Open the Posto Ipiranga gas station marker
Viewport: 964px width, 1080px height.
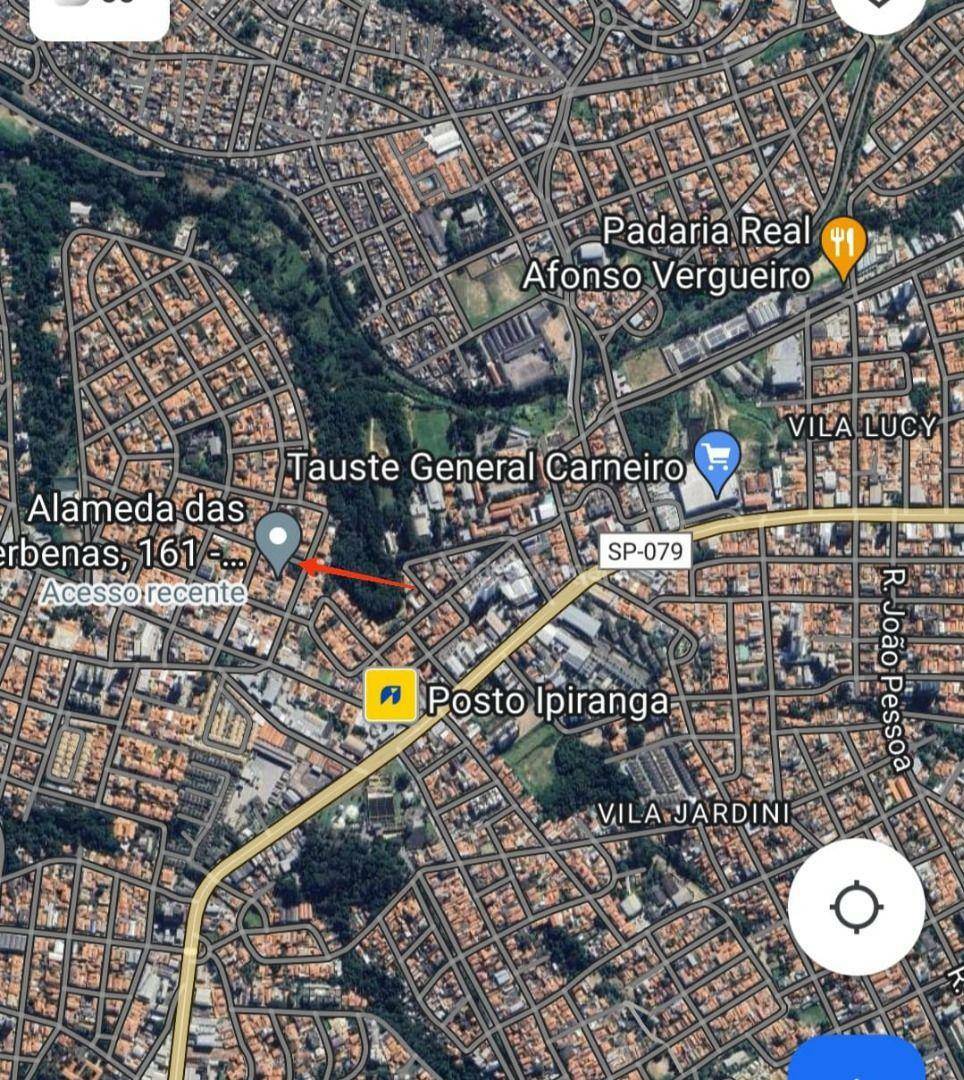(x=391, y=695)
